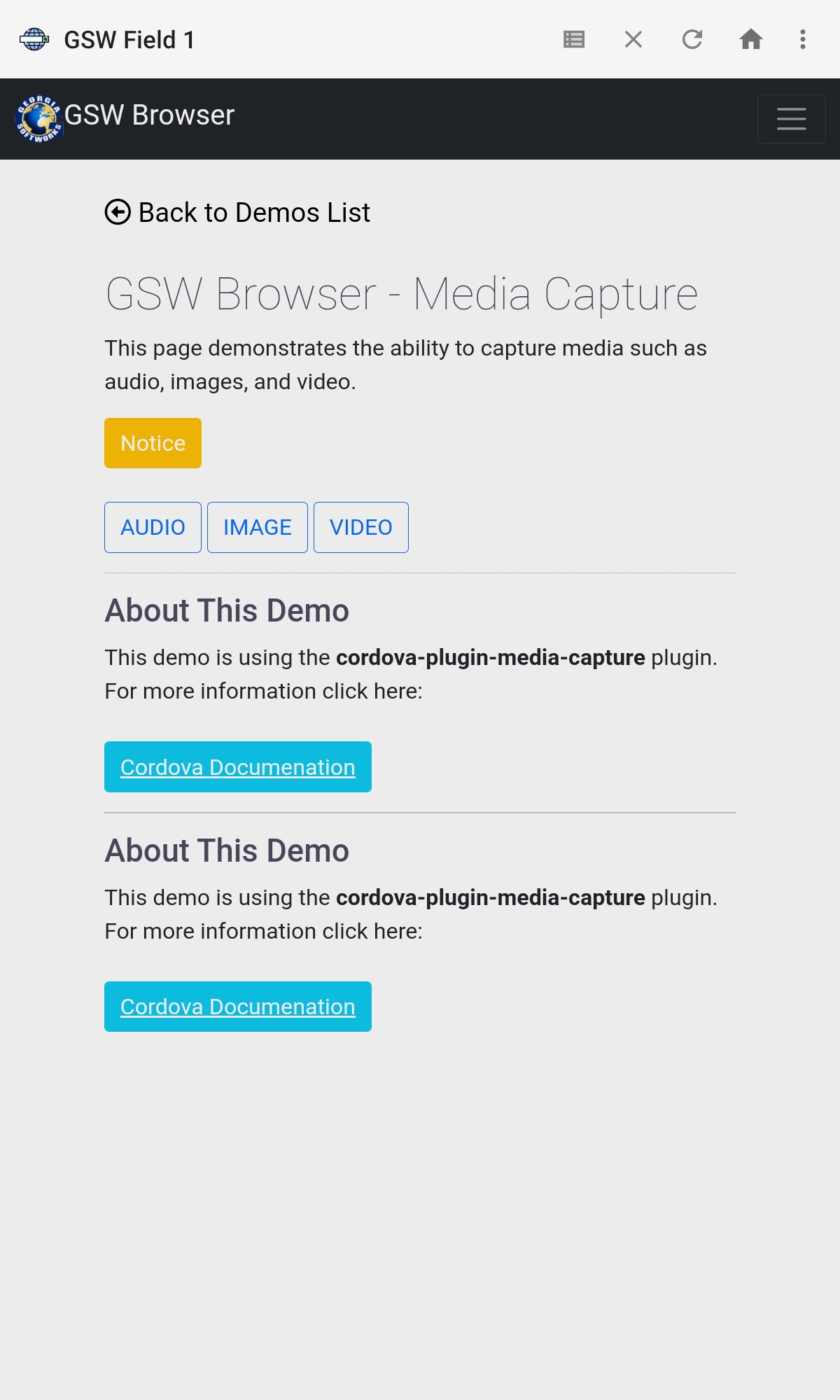Open the three-dot overflow menu
The image size is (840, 1400).
point(803,39)
